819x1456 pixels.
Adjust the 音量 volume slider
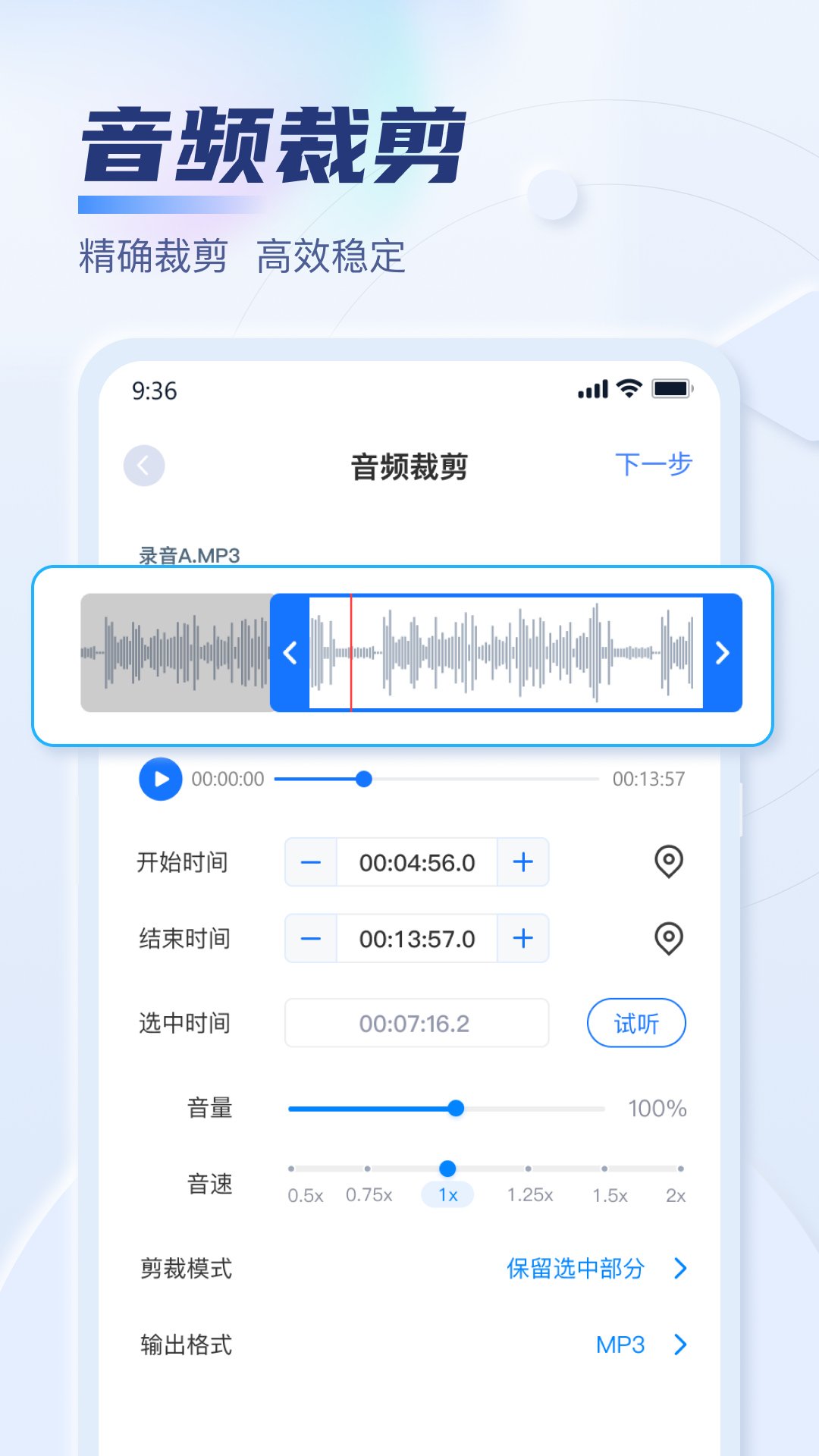pos(455,1109)
